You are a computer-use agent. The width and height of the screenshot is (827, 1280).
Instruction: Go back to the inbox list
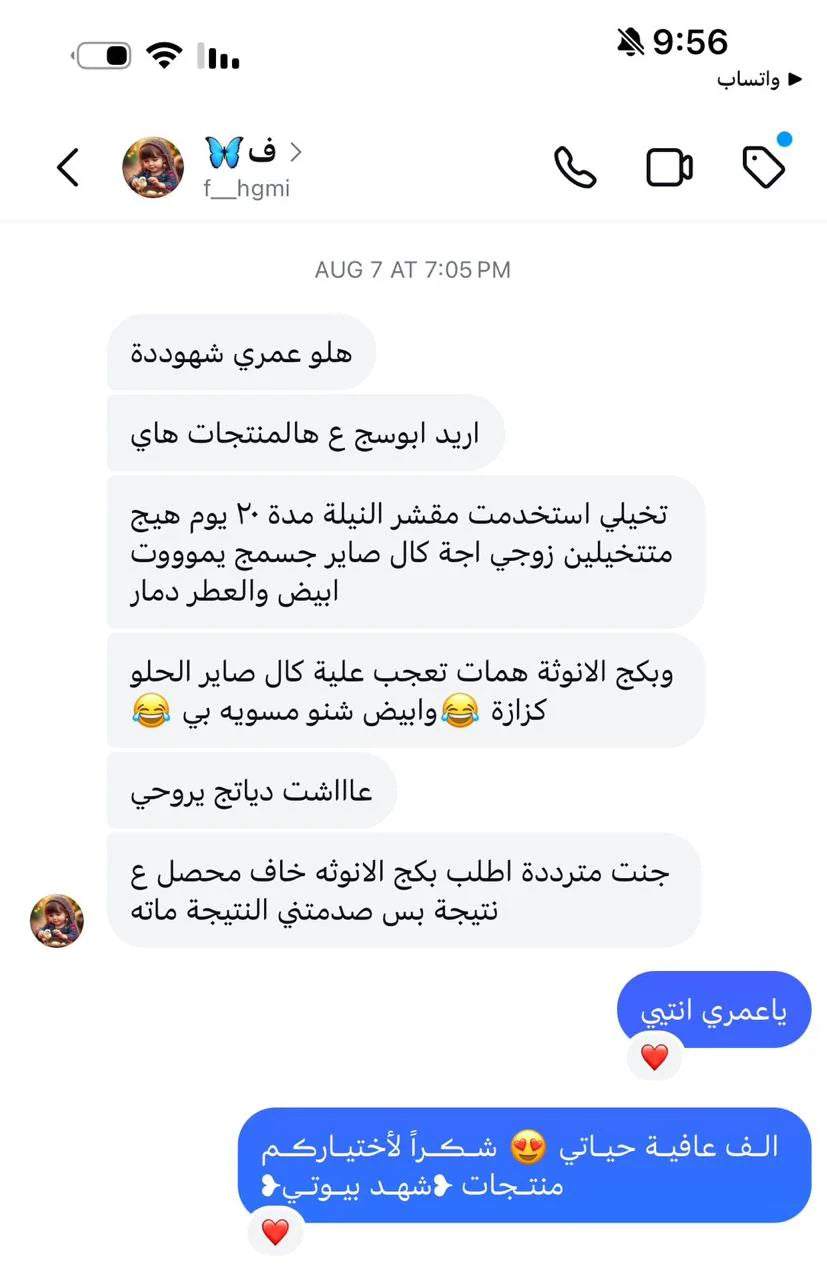point(68,168)
